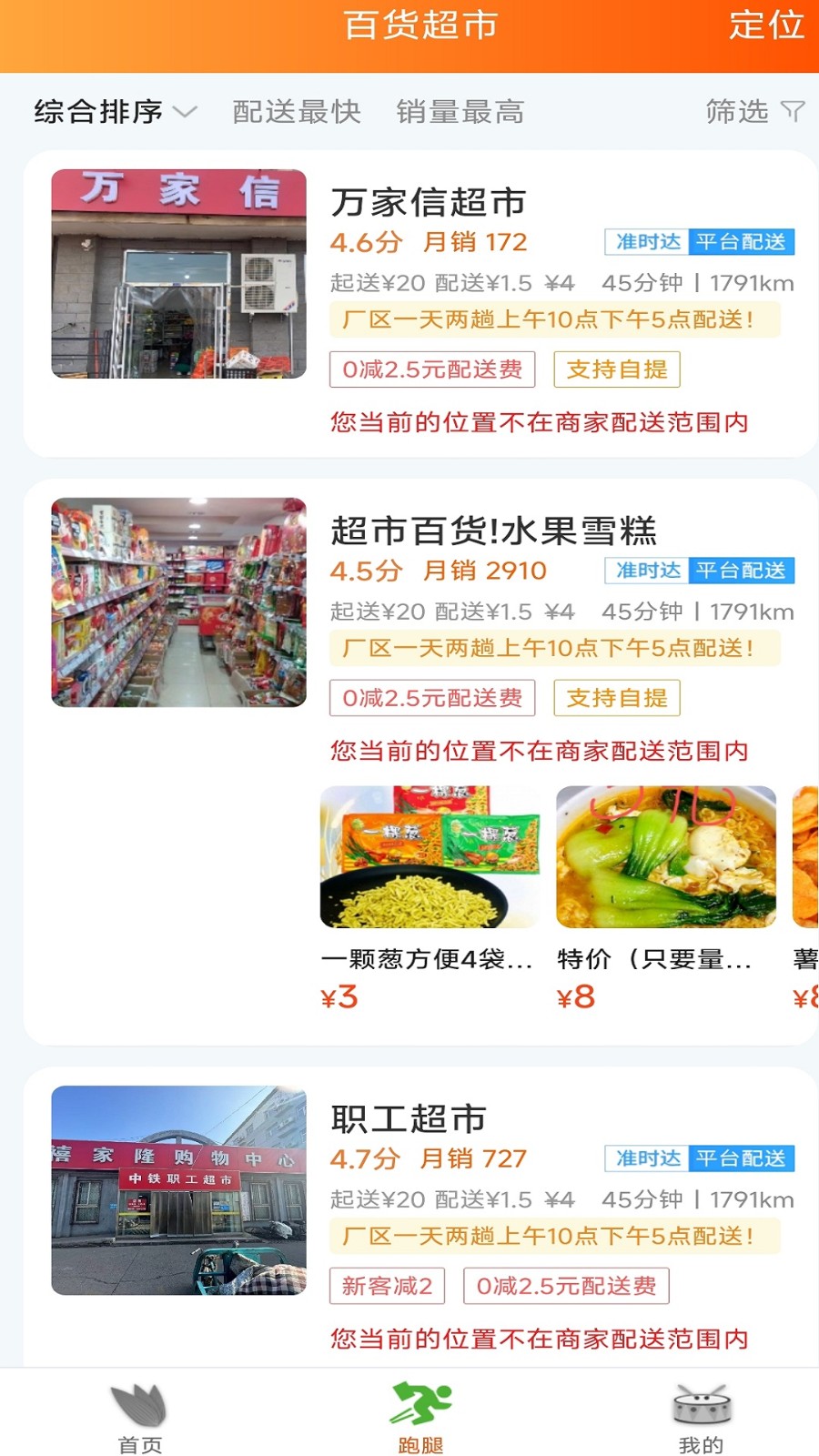Click 支持自提 tag on 万家信超市
The height and width of the screenshot is (1456, 819).
[617, 369]
